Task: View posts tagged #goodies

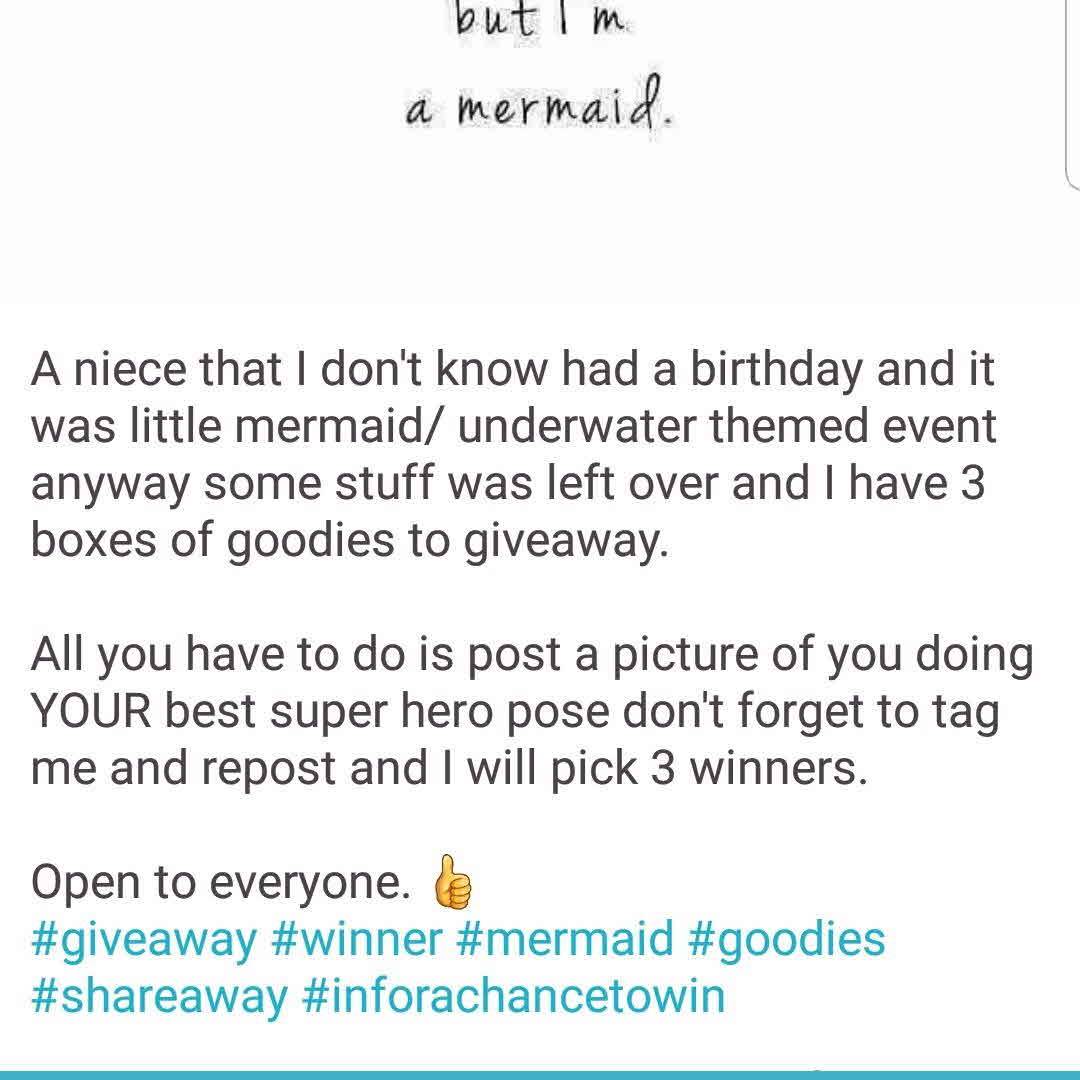Action: tap(787, 940)
